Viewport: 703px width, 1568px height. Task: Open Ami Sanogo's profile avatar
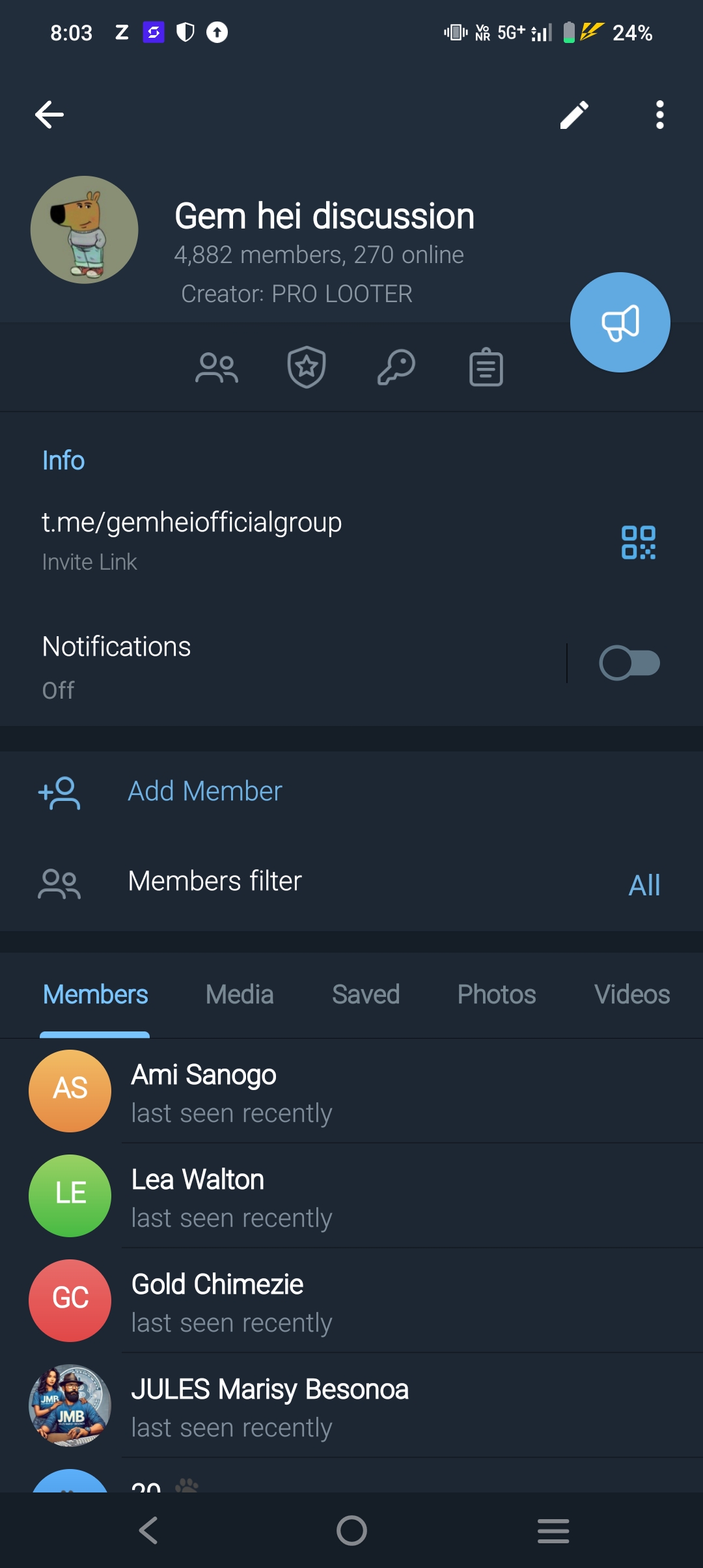coord(70,1091)
